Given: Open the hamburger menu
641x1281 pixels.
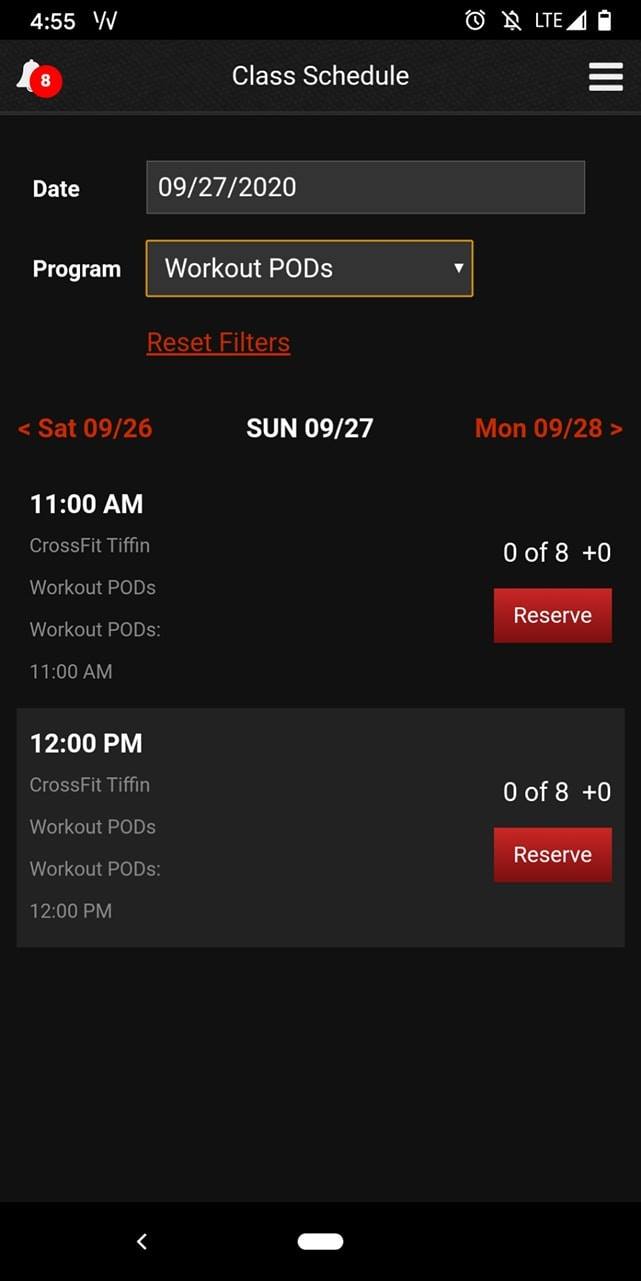Looking at the screenshot, I should click(605, 77).
